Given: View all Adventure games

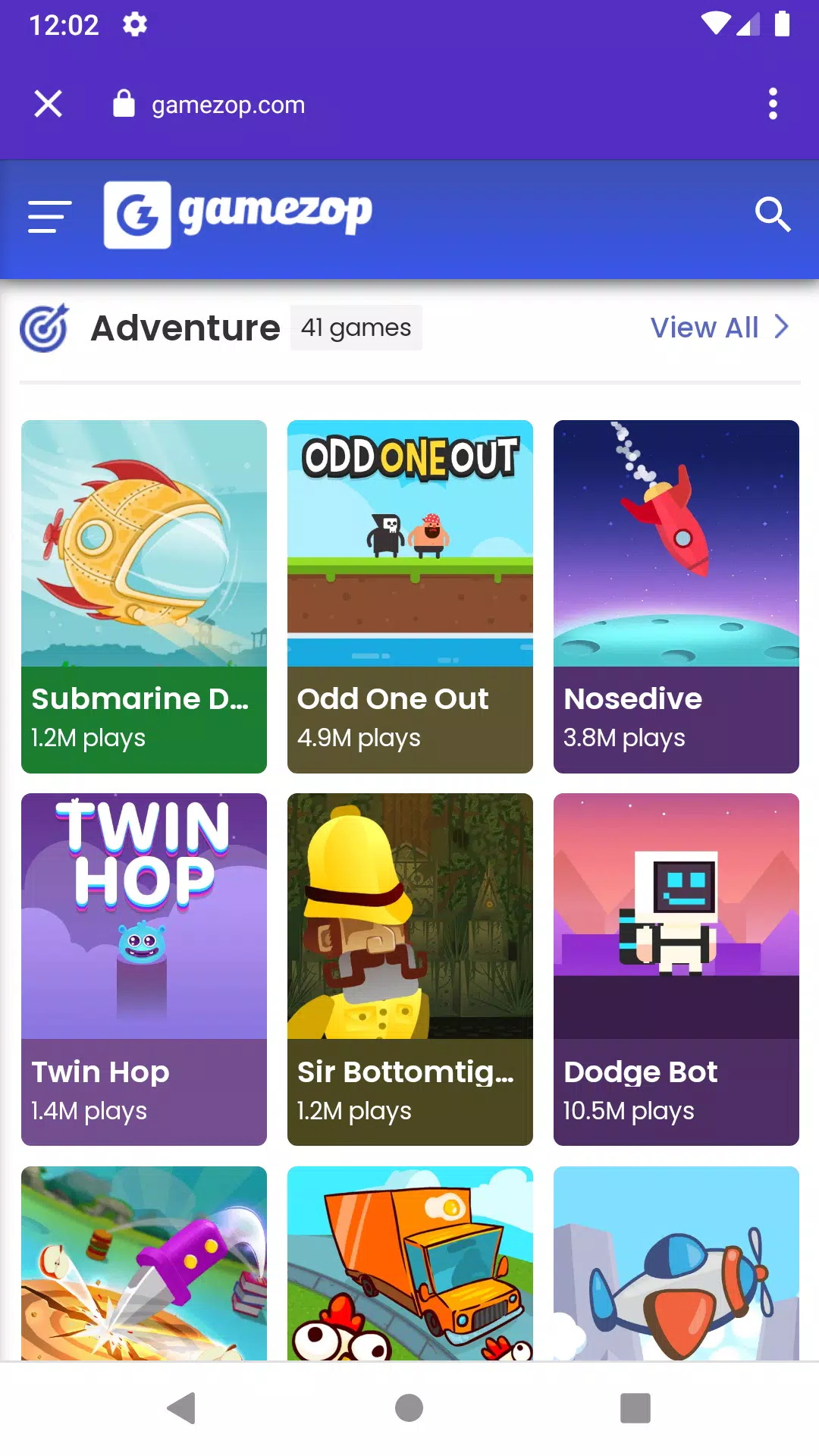Looking at the screenshot, I should (720, 328).
